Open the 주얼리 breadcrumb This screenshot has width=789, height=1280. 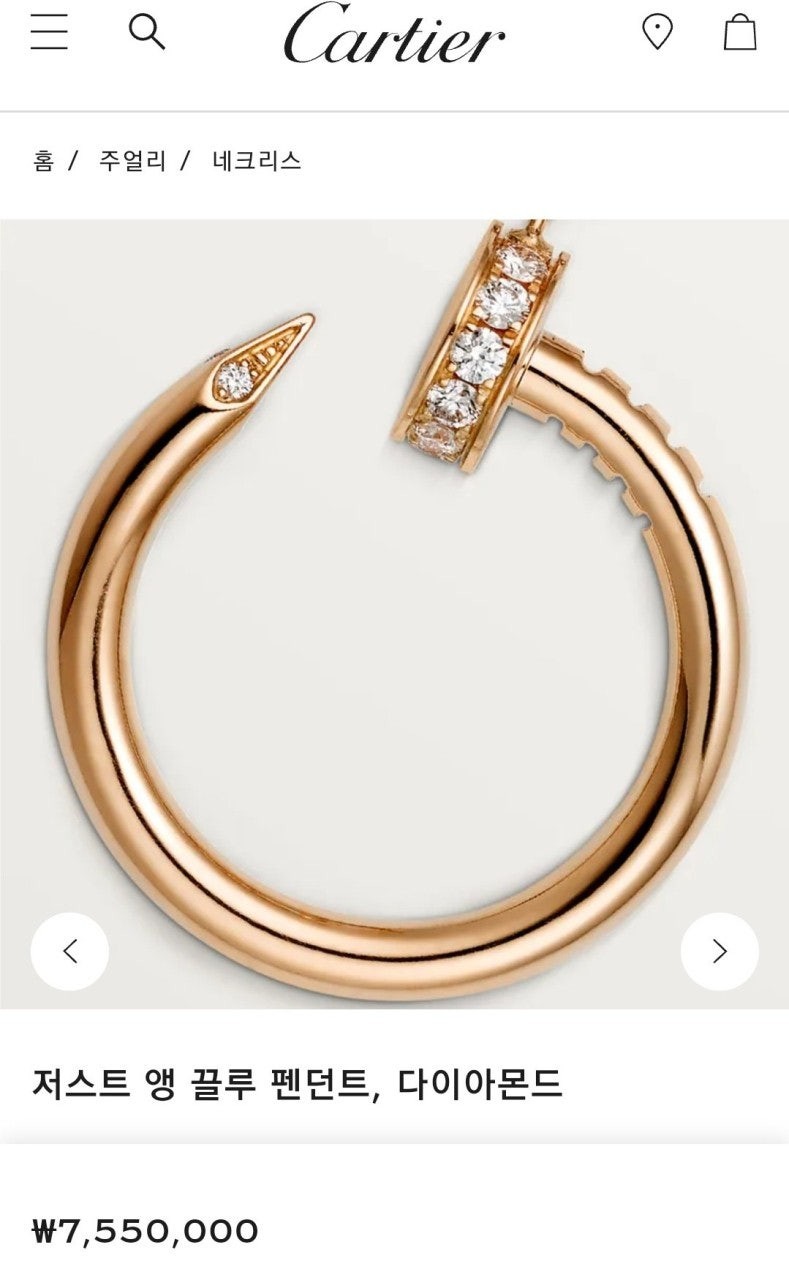[x=132, y=160]
